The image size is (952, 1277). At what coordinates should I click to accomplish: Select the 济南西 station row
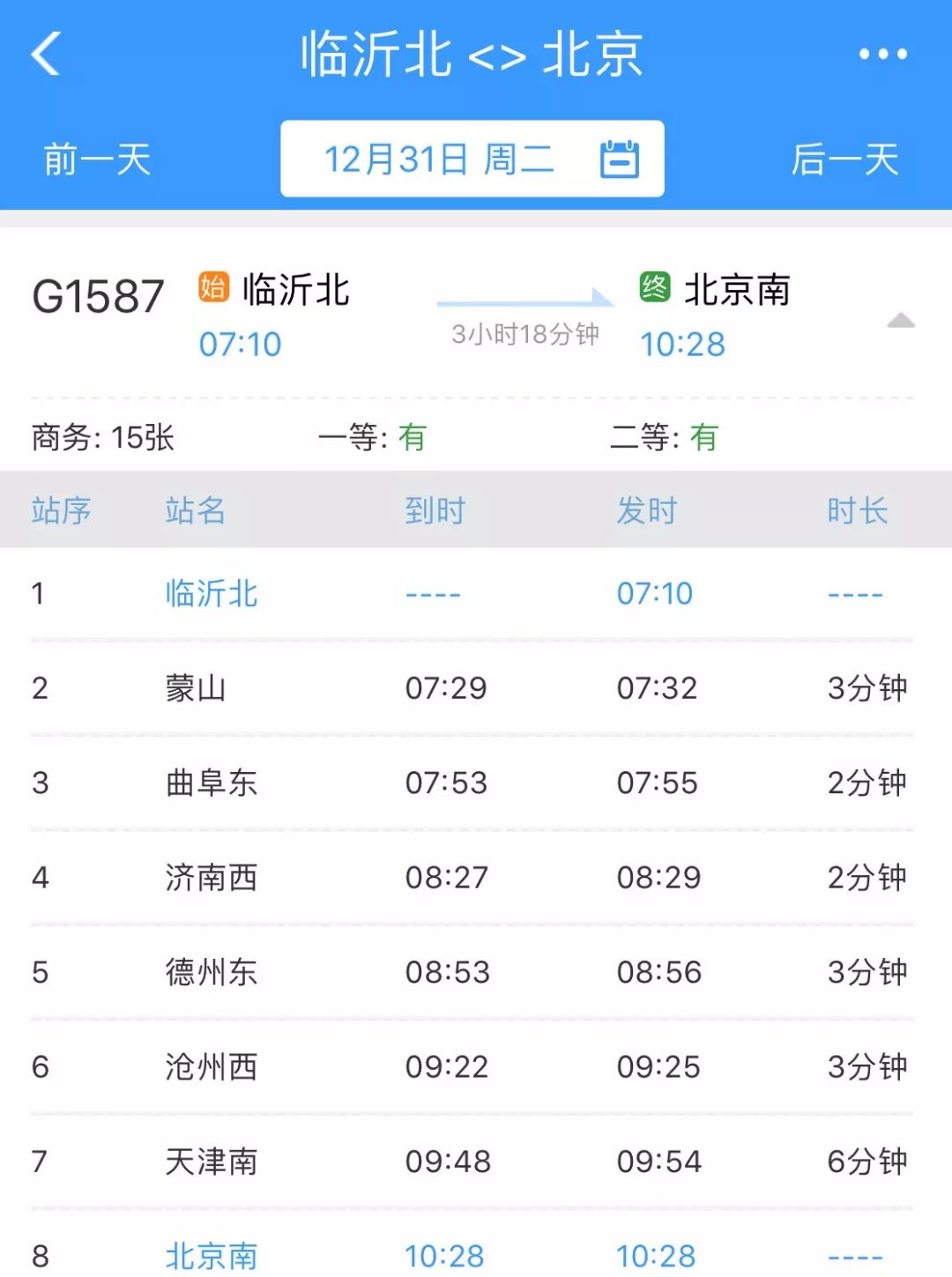click(210, 878)
